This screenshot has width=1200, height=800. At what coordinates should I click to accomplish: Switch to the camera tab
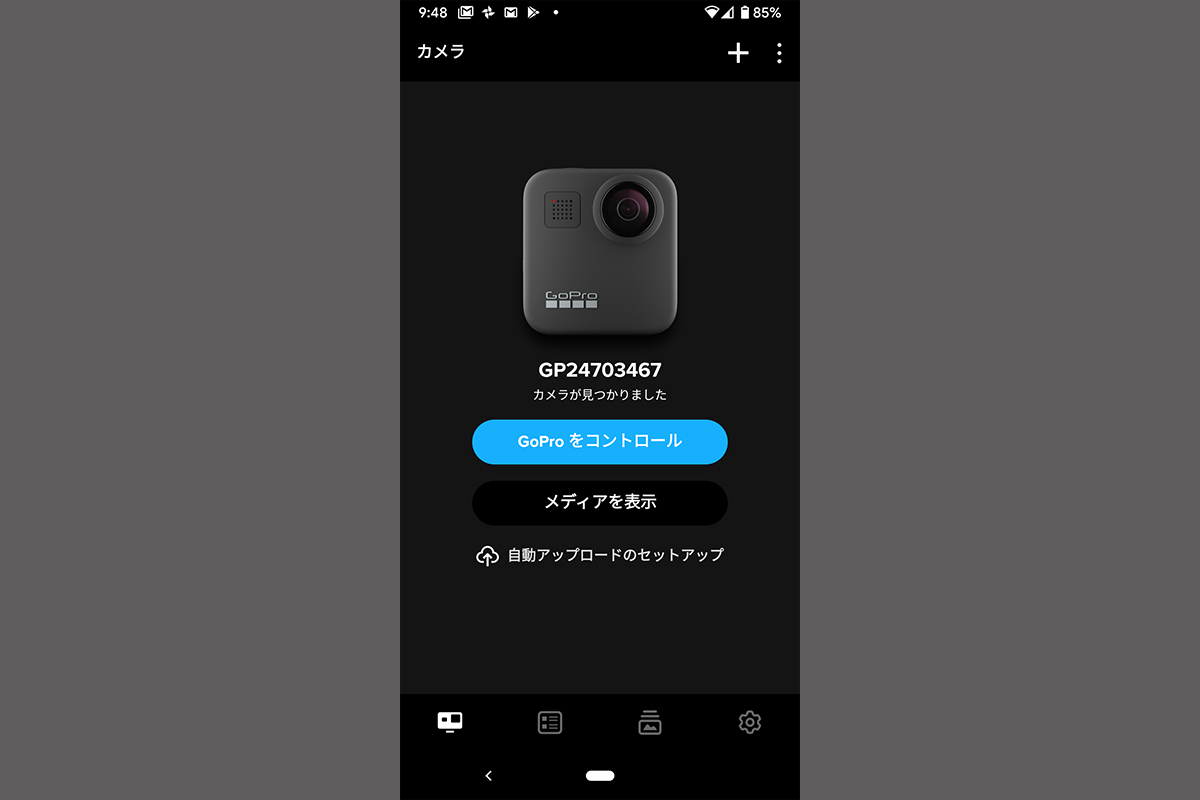click(450, 722)
